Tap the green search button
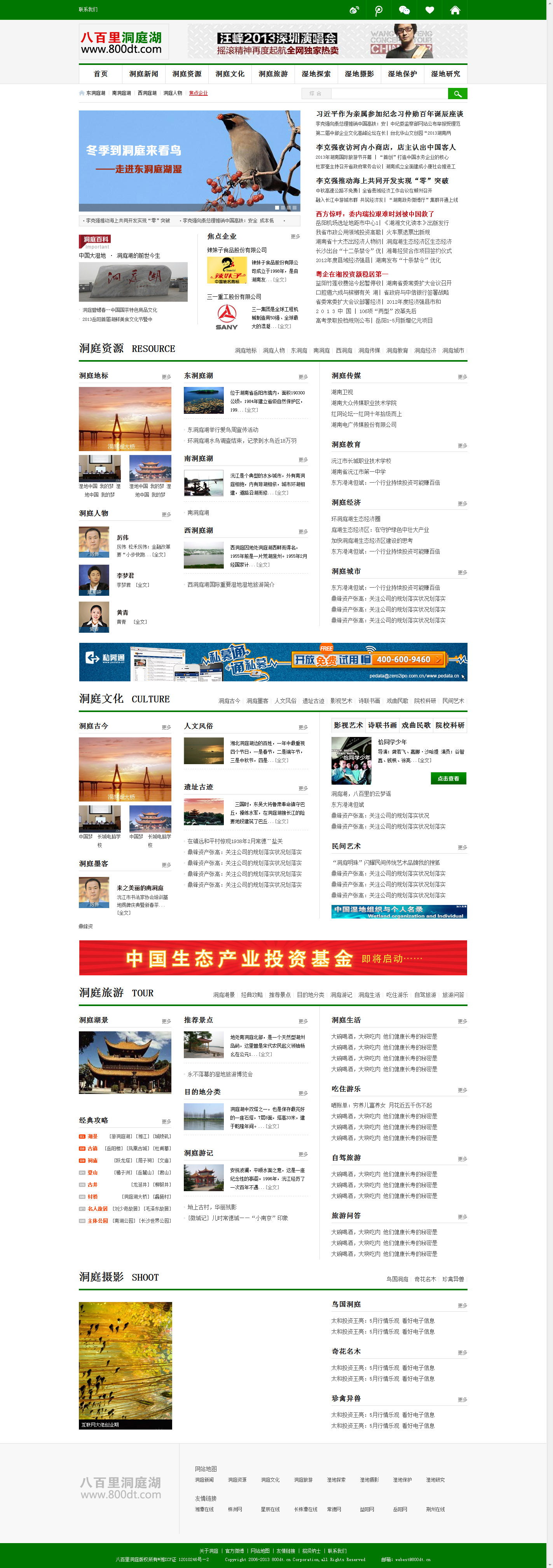The height and width of the screenshot is (1568, 553). [x=457, y=94]
